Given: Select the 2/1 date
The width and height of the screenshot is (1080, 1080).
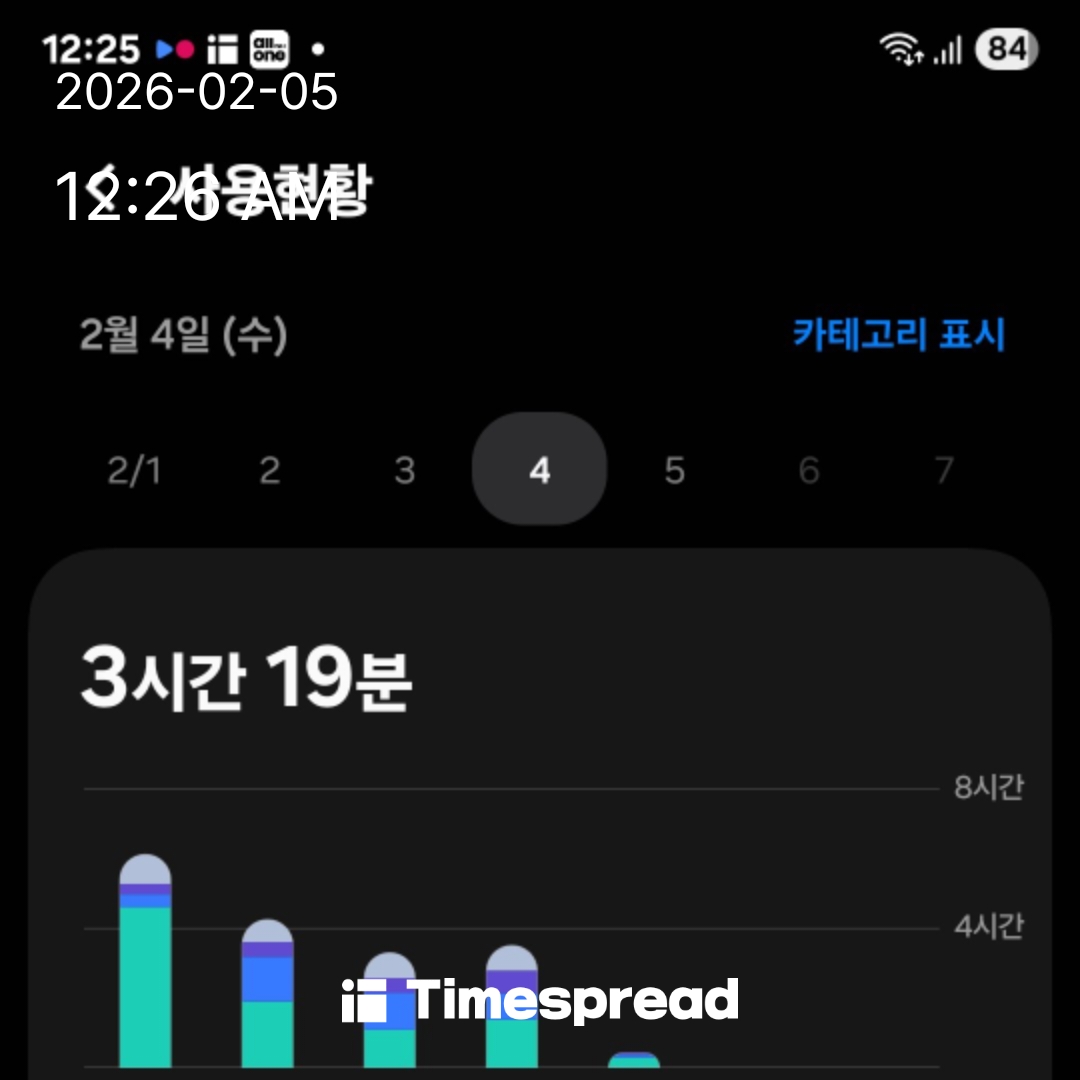Looking at the screenshot, I should pos(134,469).
